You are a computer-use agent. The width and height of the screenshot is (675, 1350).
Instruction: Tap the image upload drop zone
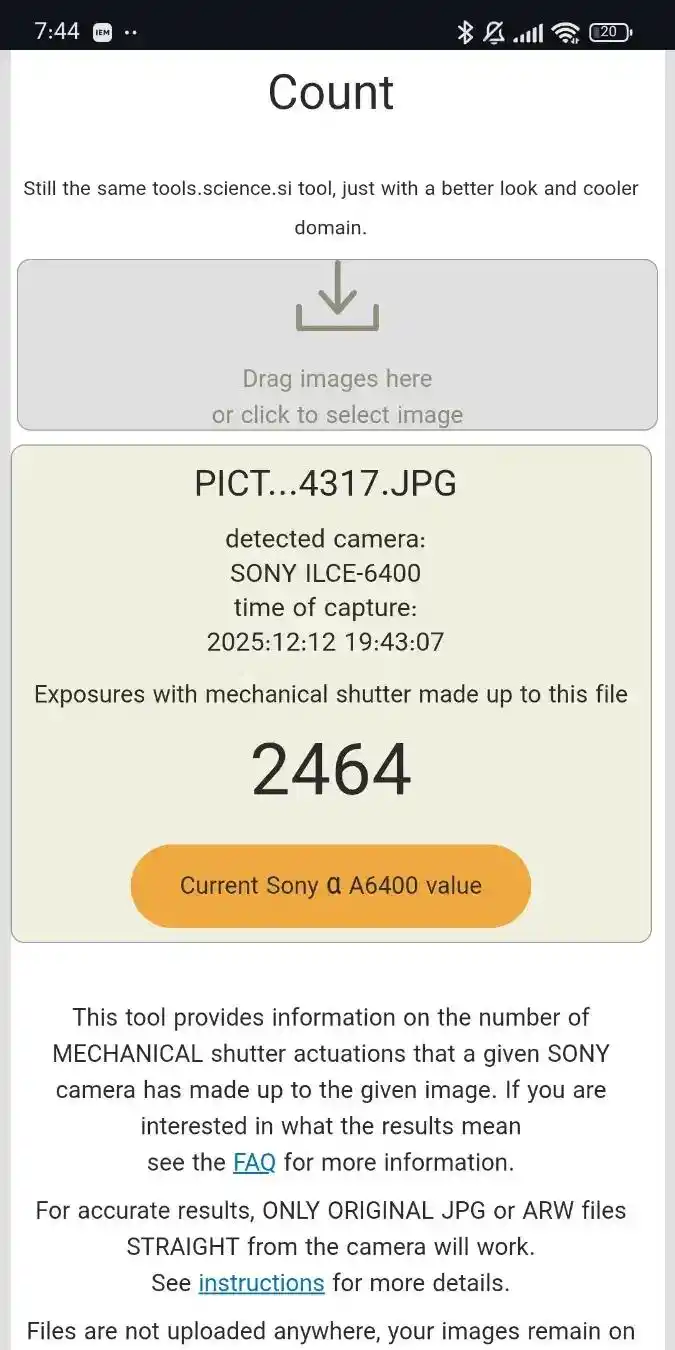click(x=337, y=345)
